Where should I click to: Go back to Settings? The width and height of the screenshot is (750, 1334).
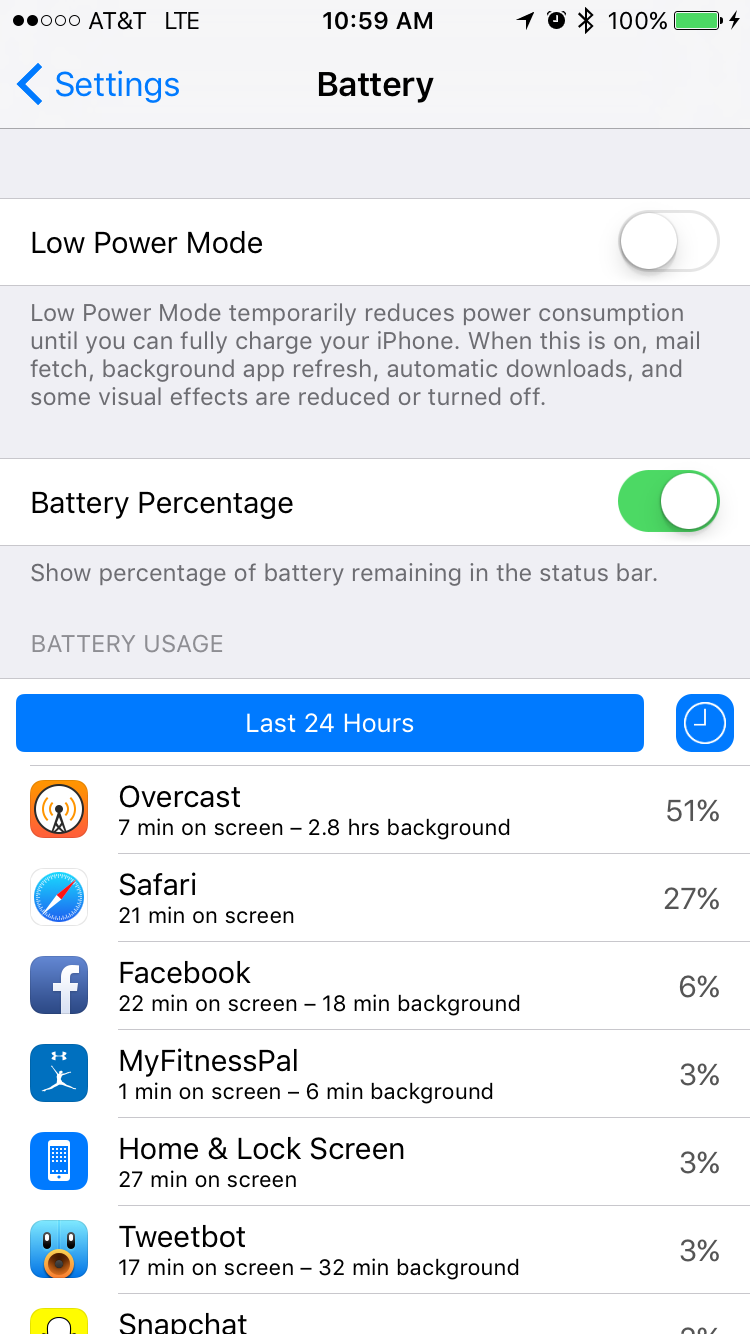click(x=98, y=85)
